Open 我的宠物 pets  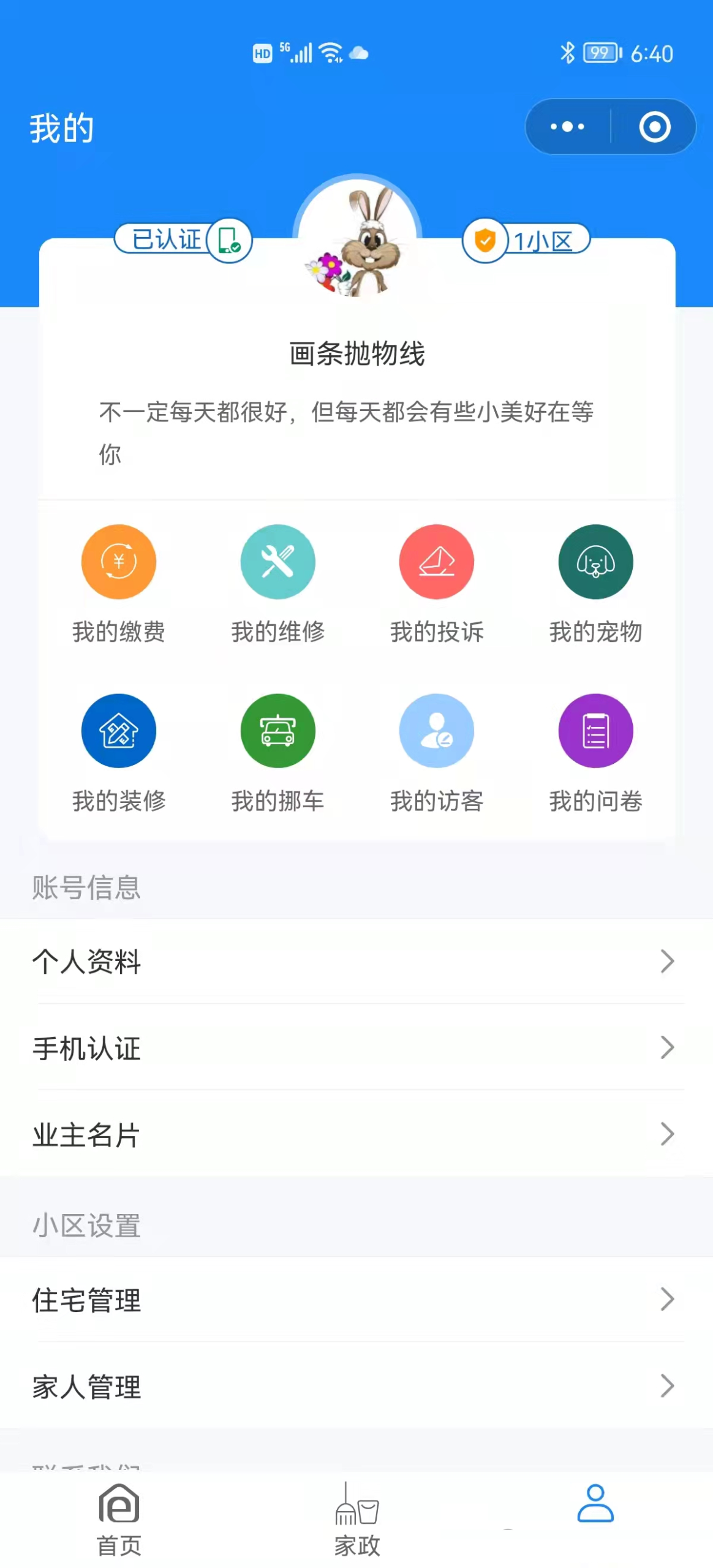pos(595,582)
